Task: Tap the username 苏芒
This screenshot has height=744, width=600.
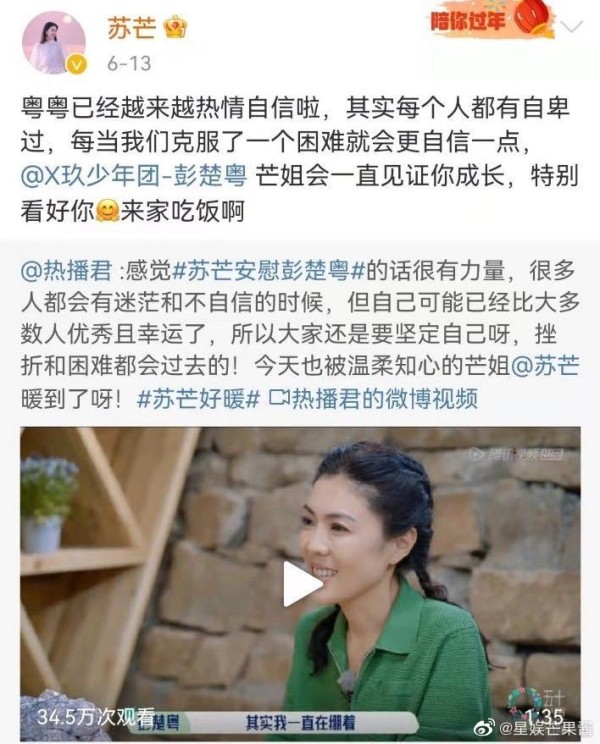Action: click(131, 26)
